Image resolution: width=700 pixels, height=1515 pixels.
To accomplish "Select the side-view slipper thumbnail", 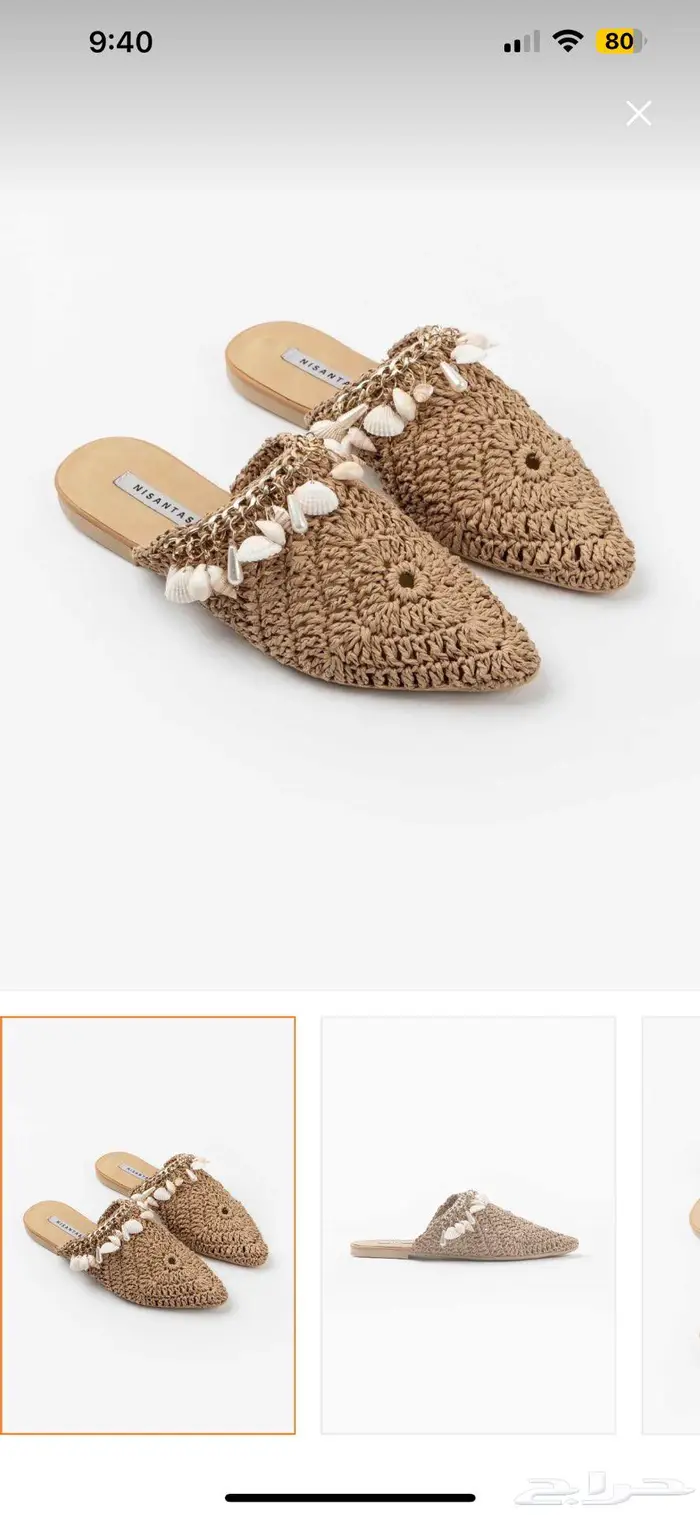I will [x=468, y=1225].
